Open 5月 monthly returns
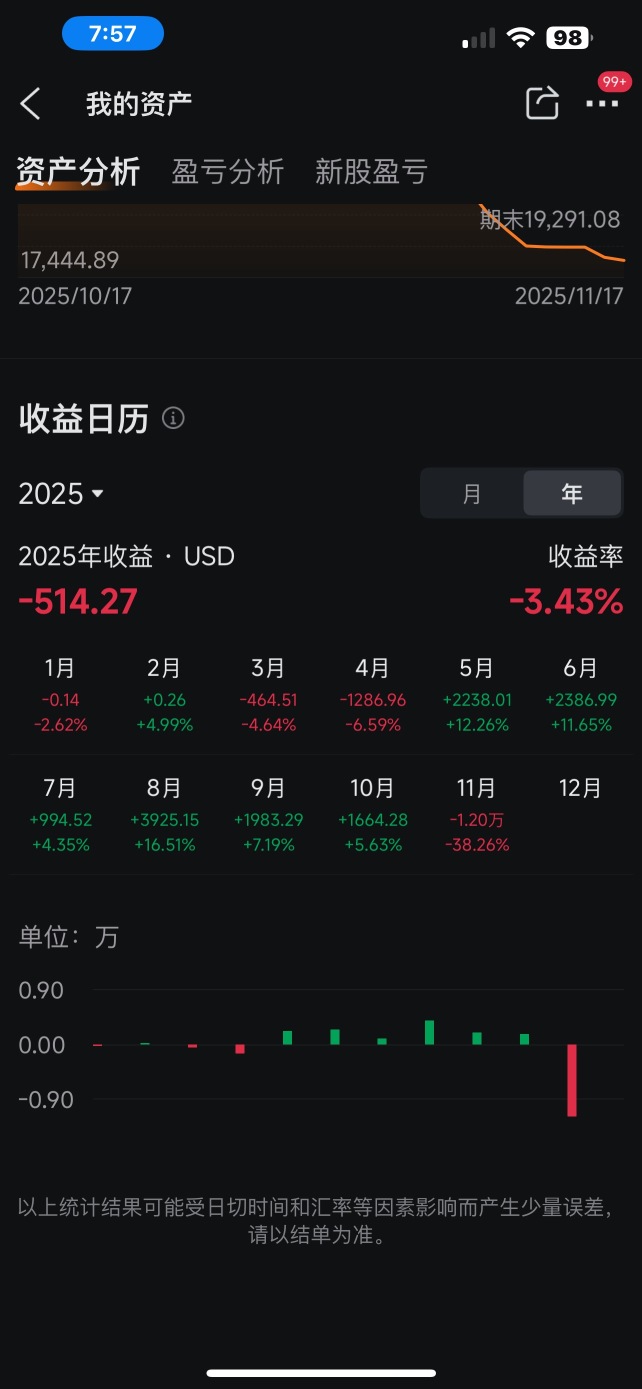The width and height of the screenshot is (642, 1389). tap(476, 695)
